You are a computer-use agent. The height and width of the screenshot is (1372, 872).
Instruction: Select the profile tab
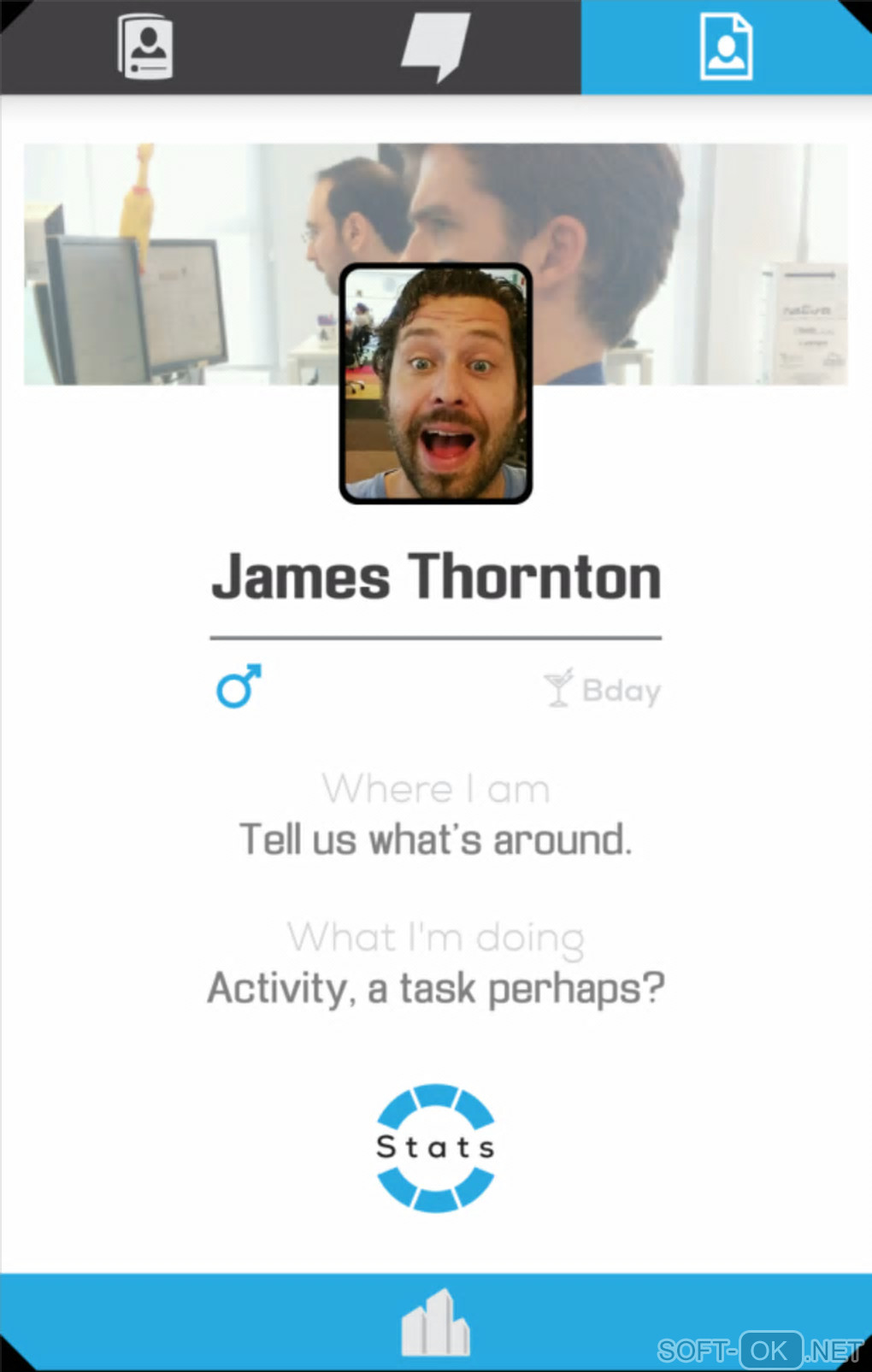726,47
